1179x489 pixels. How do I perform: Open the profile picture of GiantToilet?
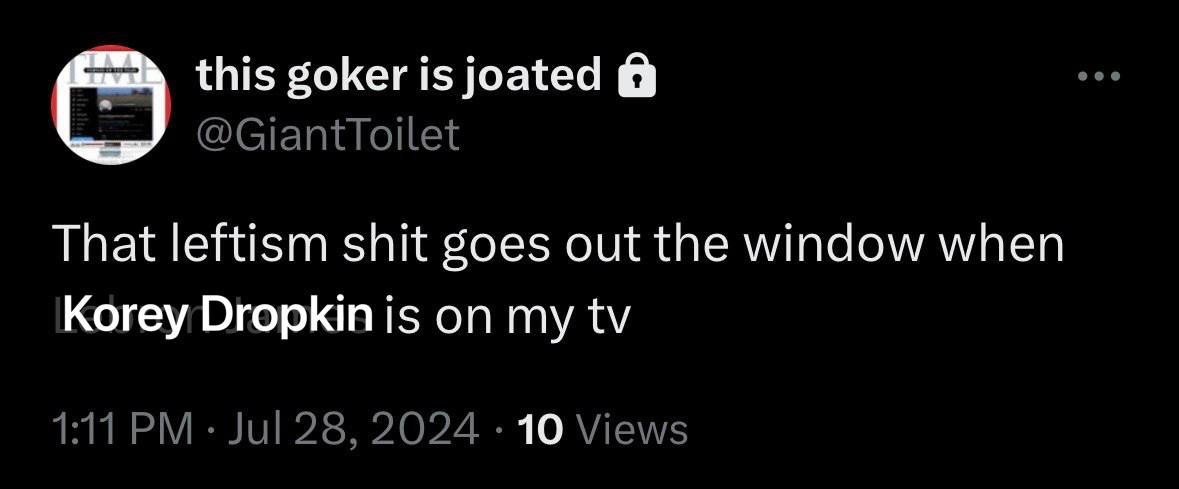click(x=110, y=106)
